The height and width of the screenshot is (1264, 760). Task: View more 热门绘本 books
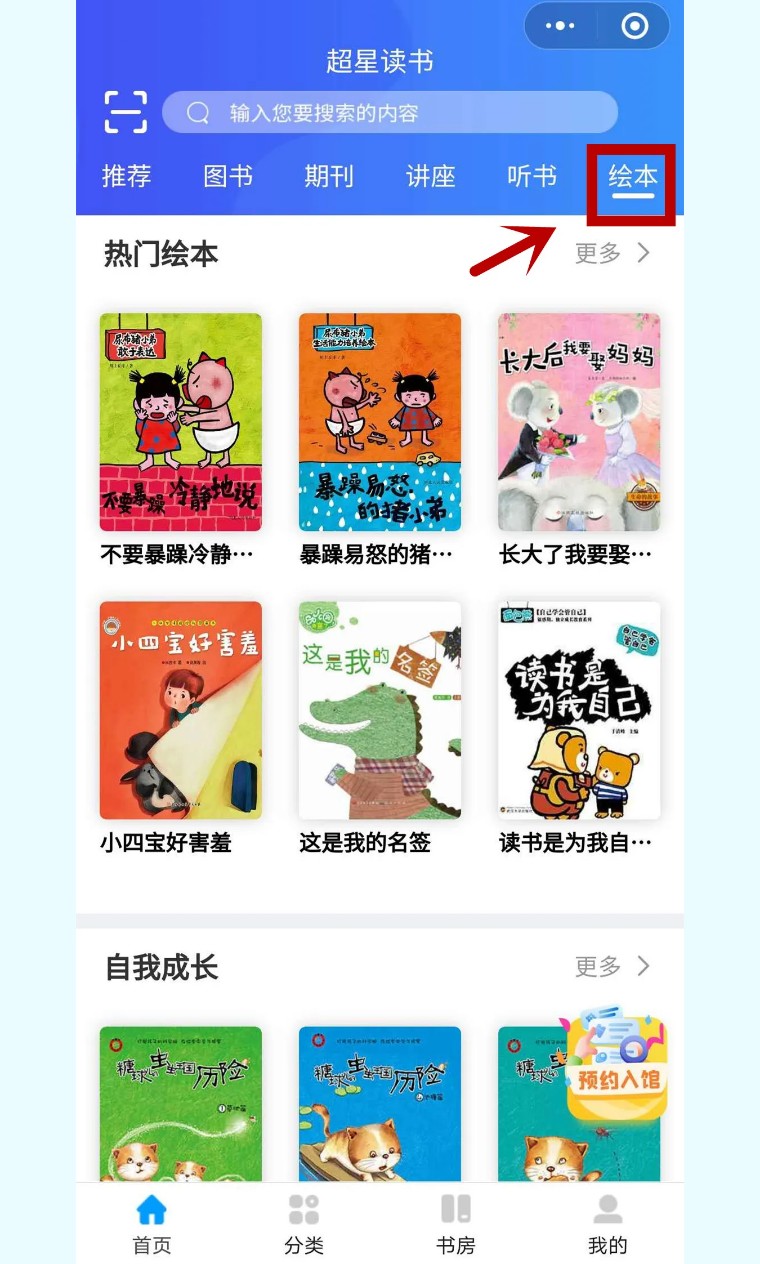[612, 254]
